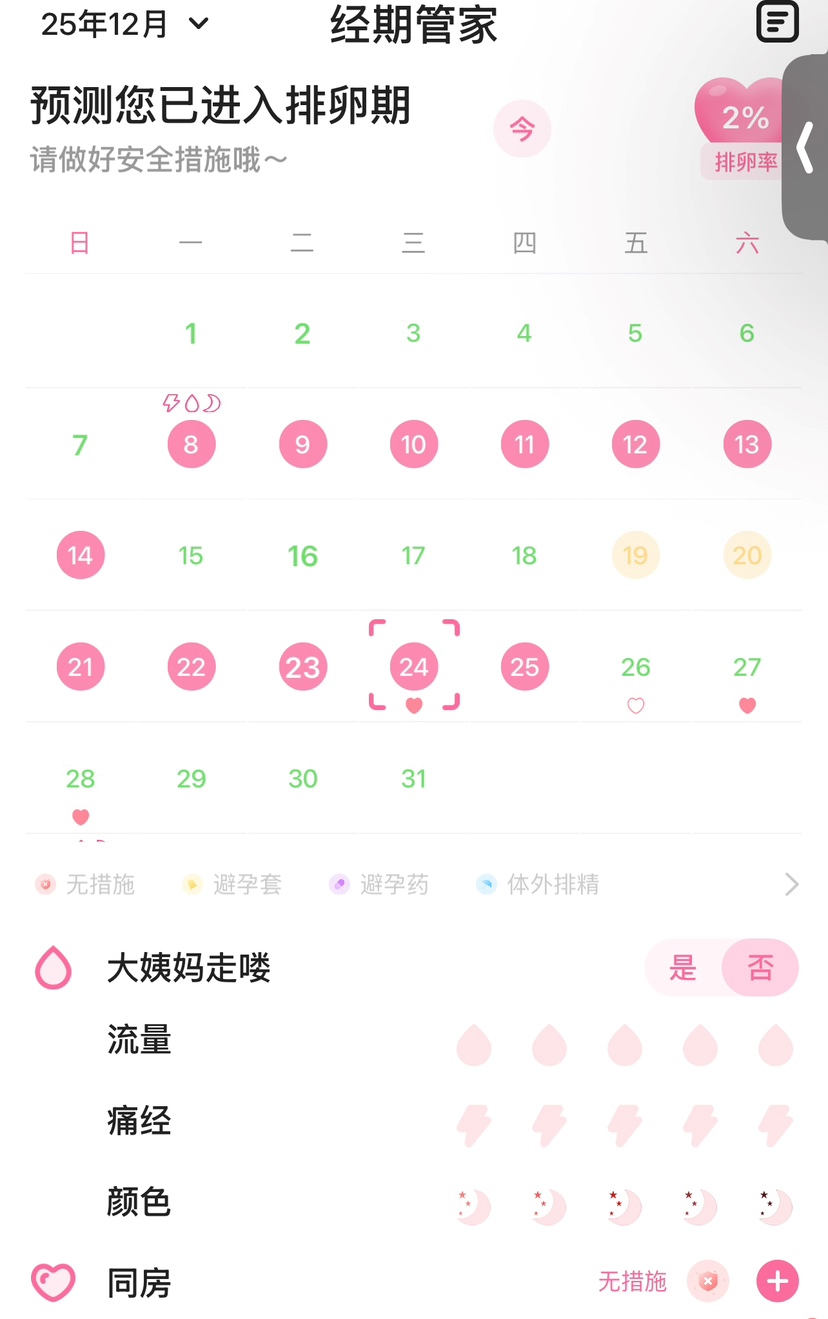Expand the contraception legend chevron
The height and width of the screenshot is (1319, 828).
coord(791,884)
